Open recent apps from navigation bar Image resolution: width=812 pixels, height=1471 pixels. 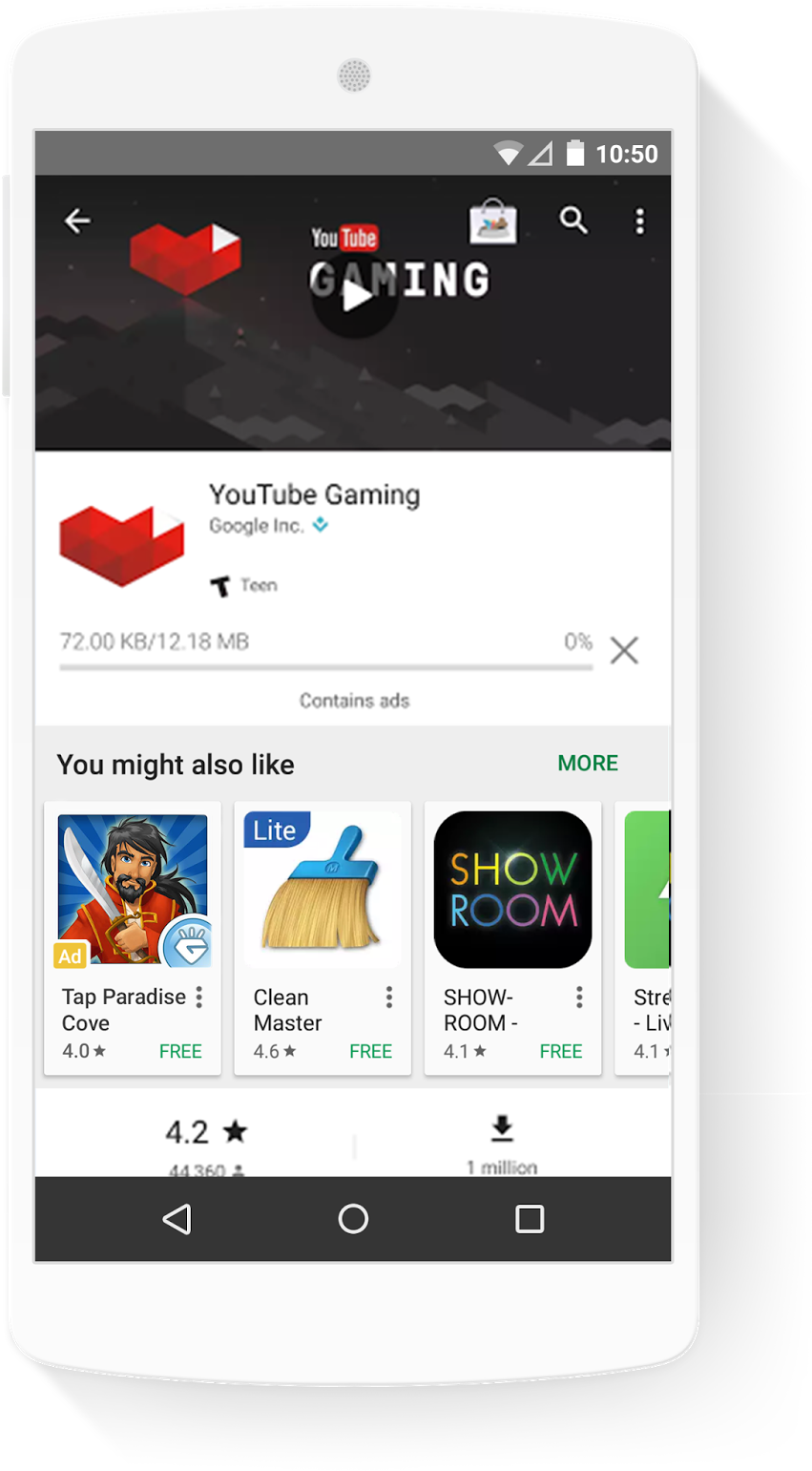(530, 1219)
